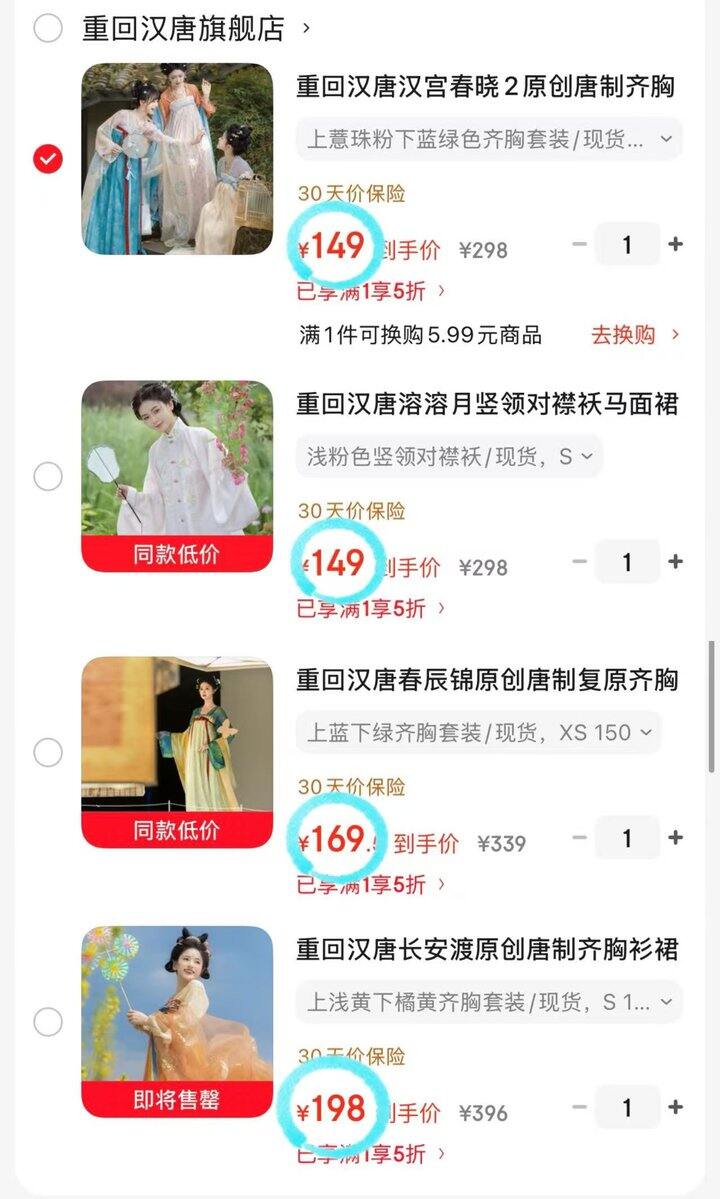
Task: Open the 春辰锦 product image
Action: click(x=177, y=752)
